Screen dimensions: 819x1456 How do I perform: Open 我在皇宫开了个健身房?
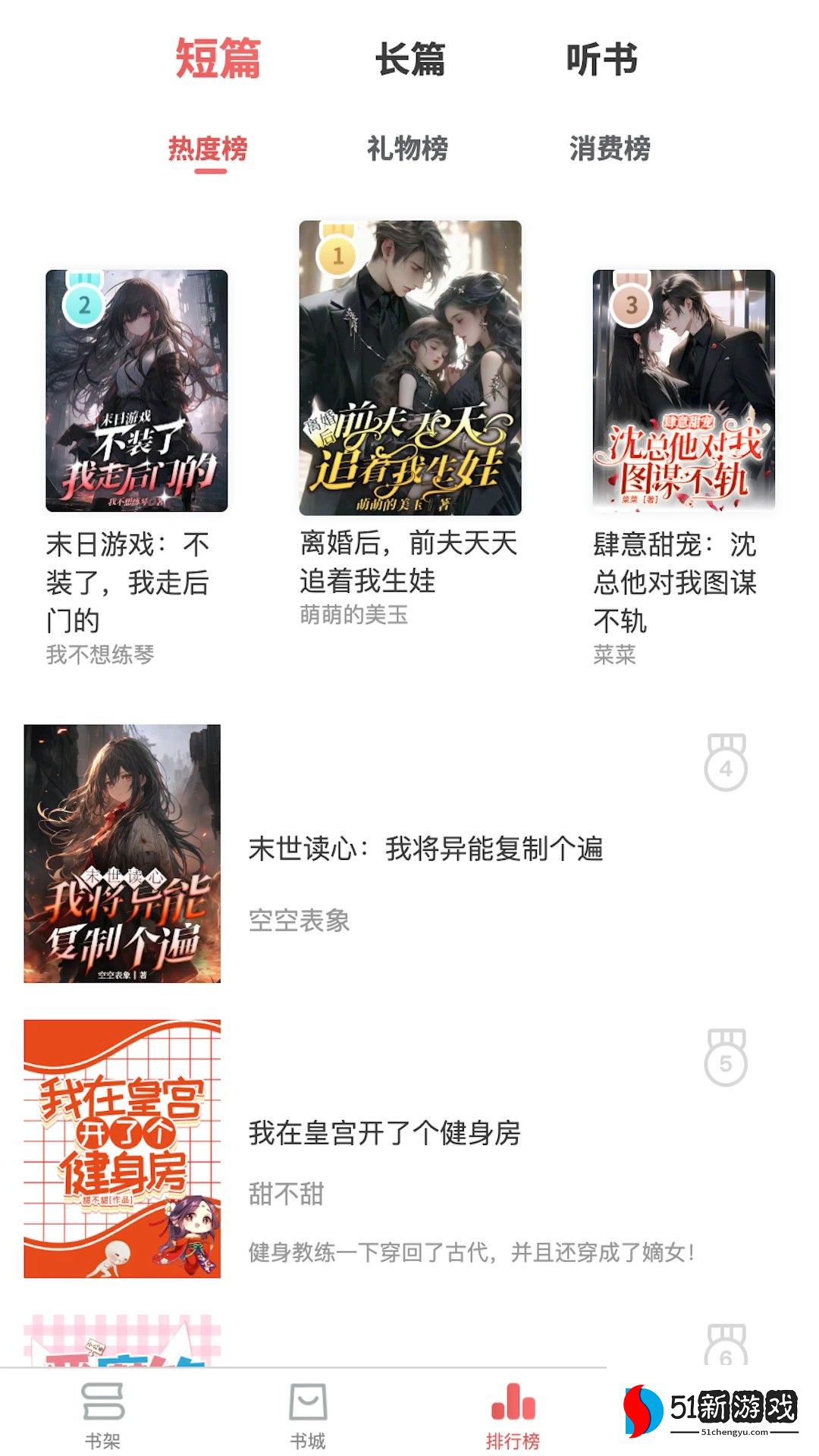[384, 1134]
